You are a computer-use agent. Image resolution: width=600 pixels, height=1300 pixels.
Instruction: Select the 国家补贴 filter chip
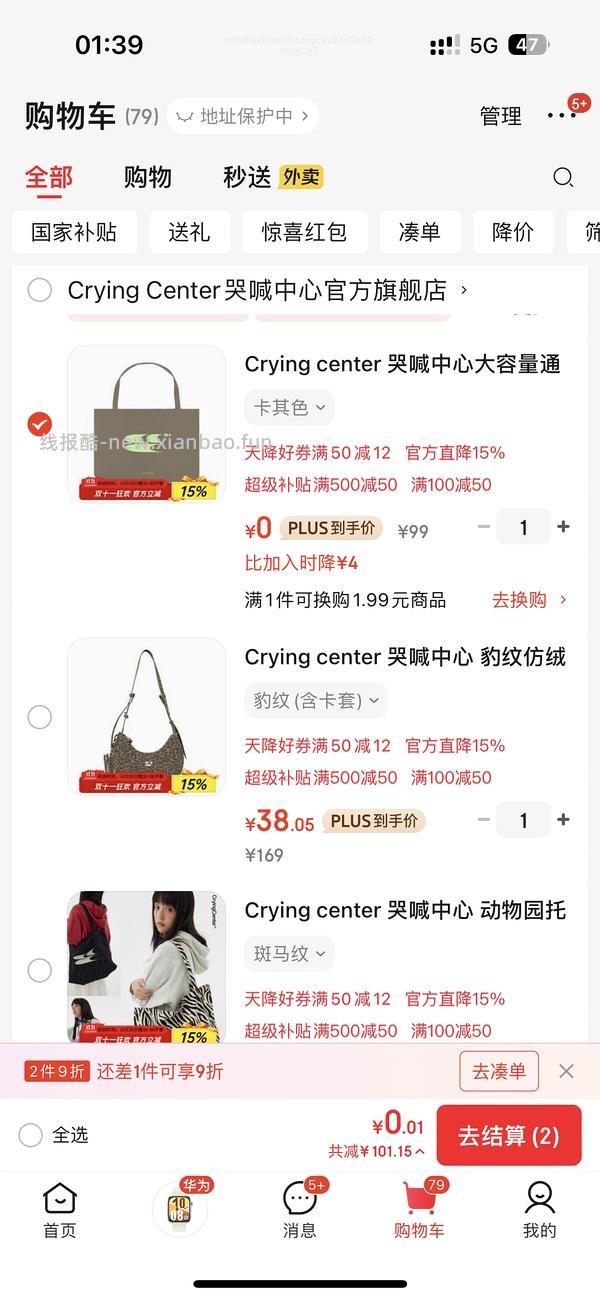74,232
